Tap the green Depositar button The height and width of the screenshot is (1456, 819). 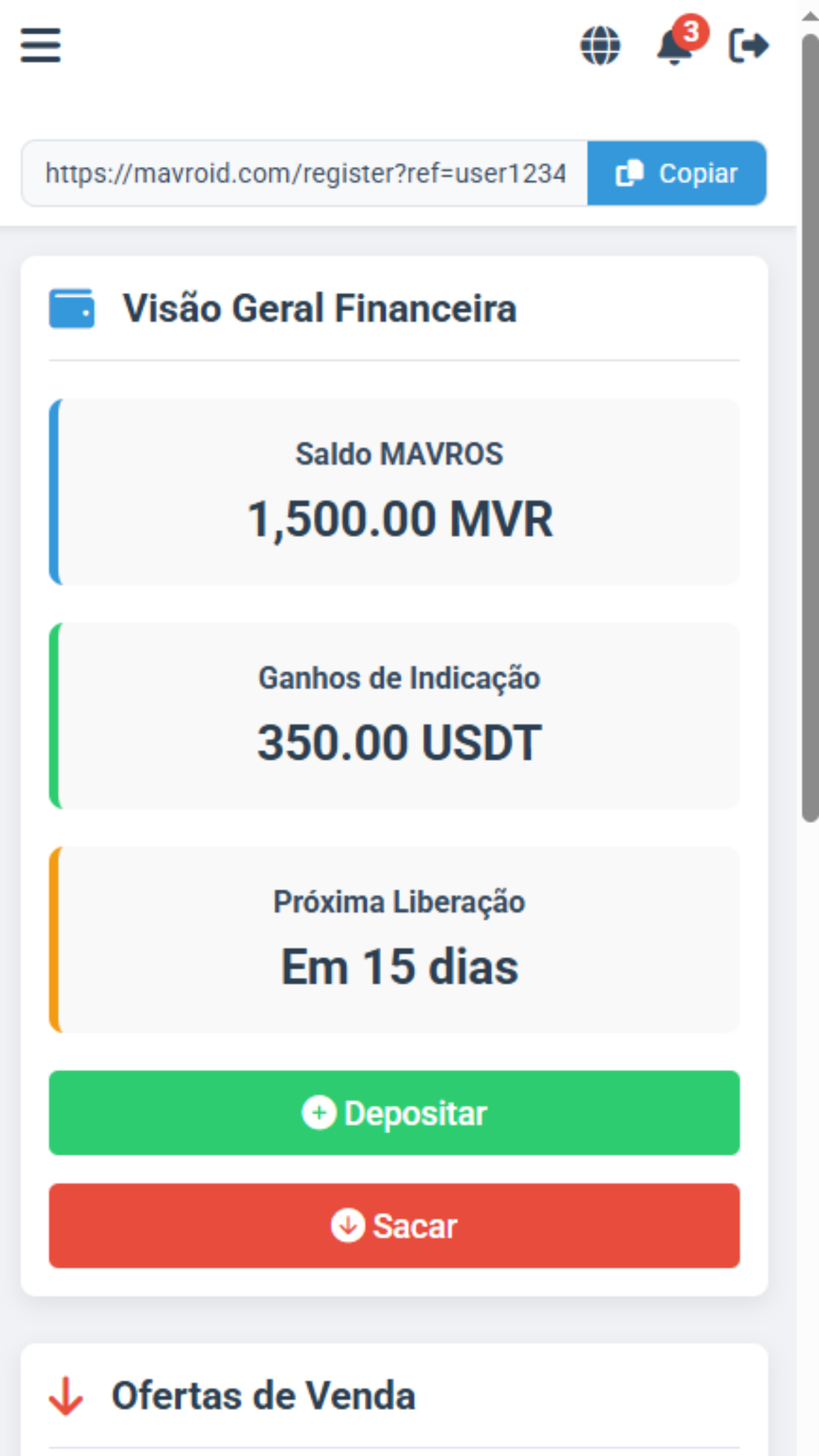pyautogui.click(x=394, y=1113)
